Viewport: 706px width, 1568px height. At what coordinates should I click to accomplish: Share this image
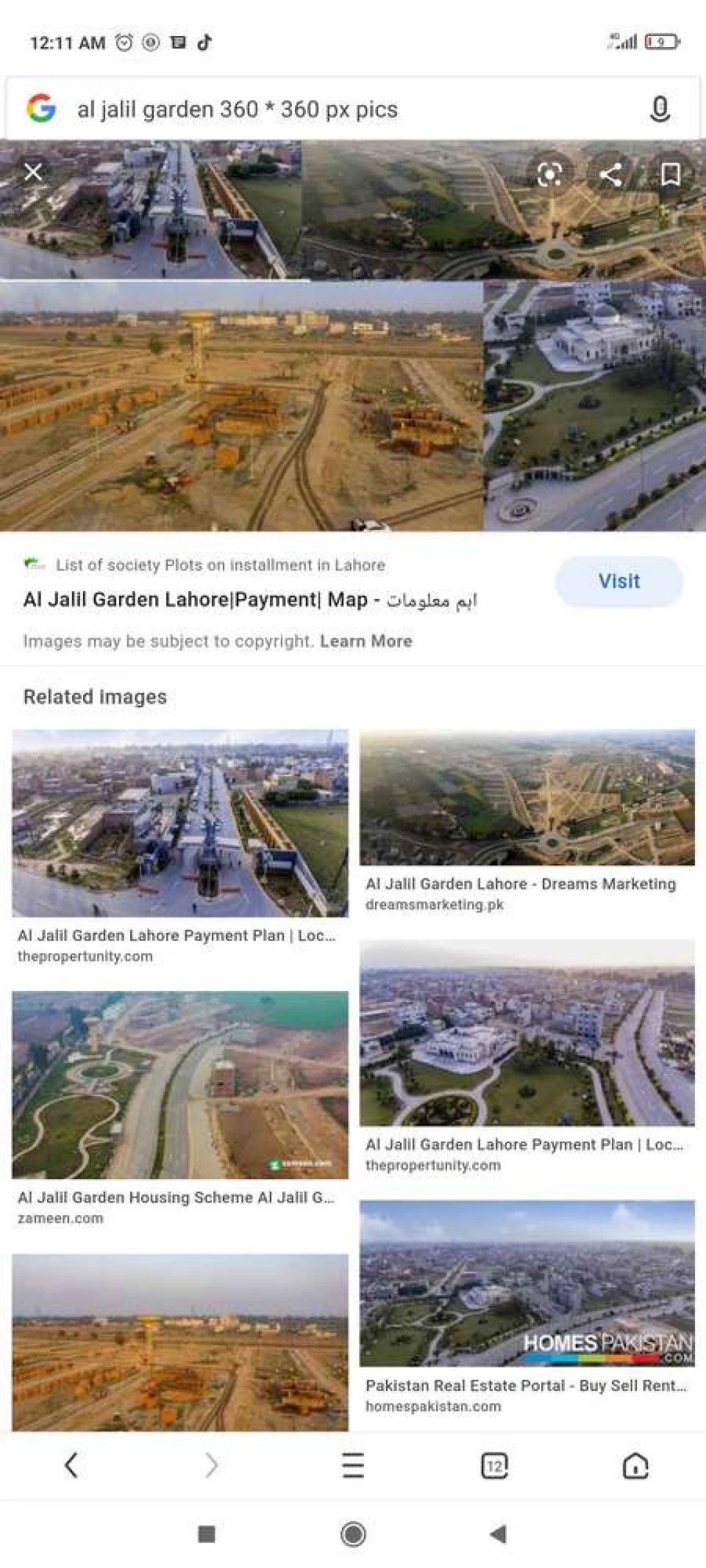point(610,174)
